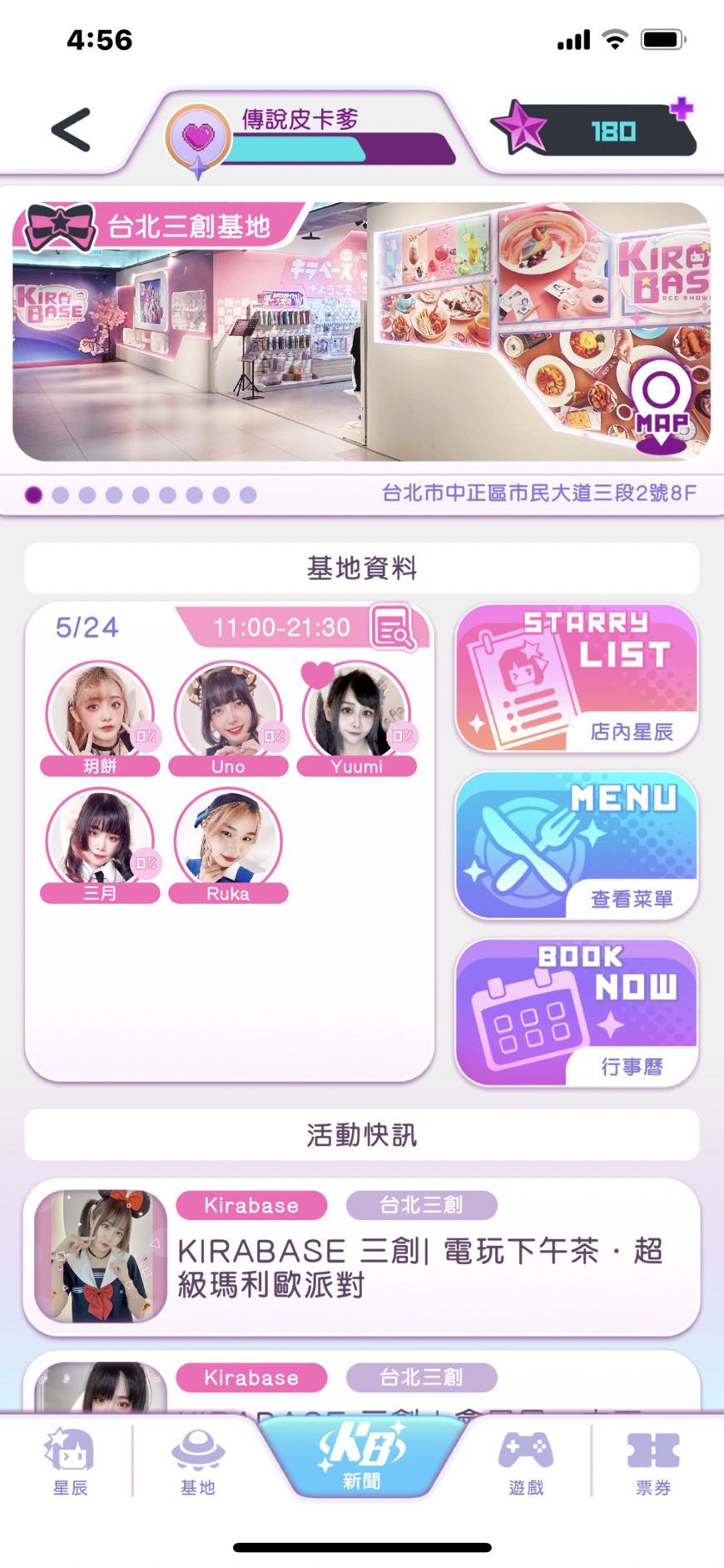This screenshot has width=724, height=1568.
Task: Open the schedule search icon beside 11:00-21:30
Action: coord(392,628)
